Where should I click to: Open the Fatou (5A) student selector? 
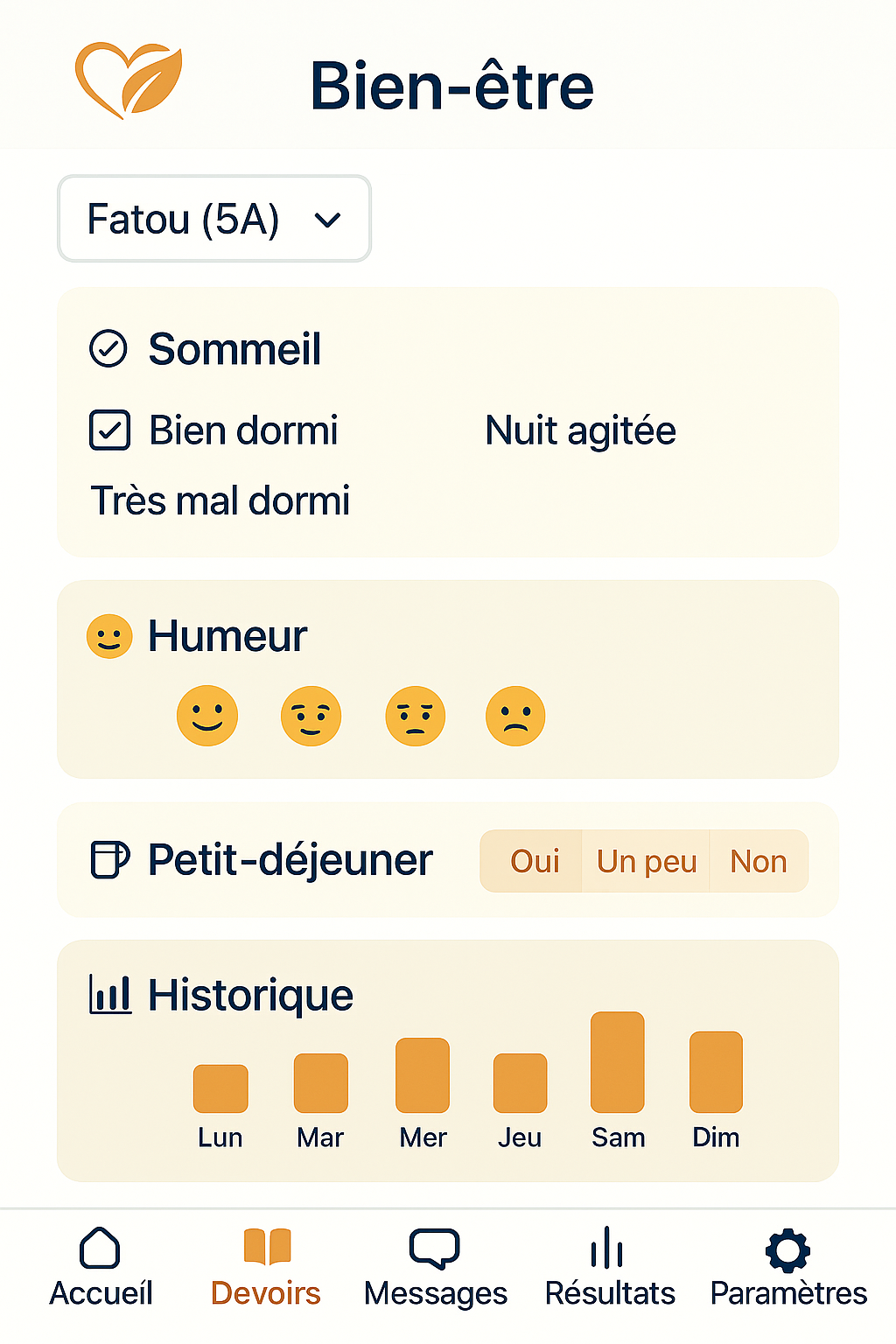pyautogui.click(x=213, y=219)
